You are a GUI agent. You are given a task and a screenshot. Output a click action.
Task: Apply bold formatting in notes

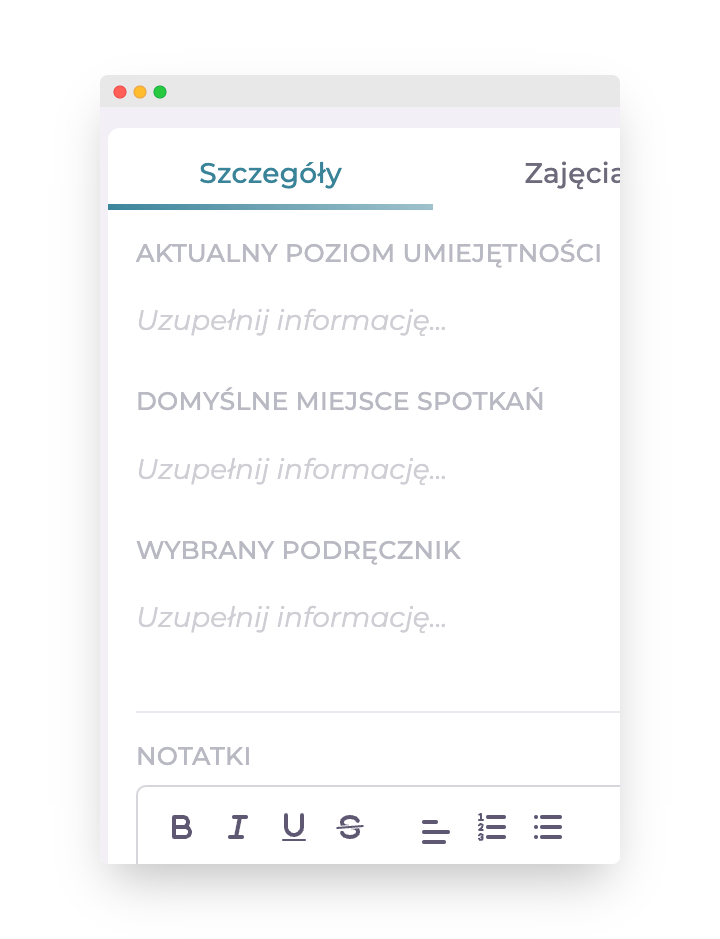coord(181,827)
